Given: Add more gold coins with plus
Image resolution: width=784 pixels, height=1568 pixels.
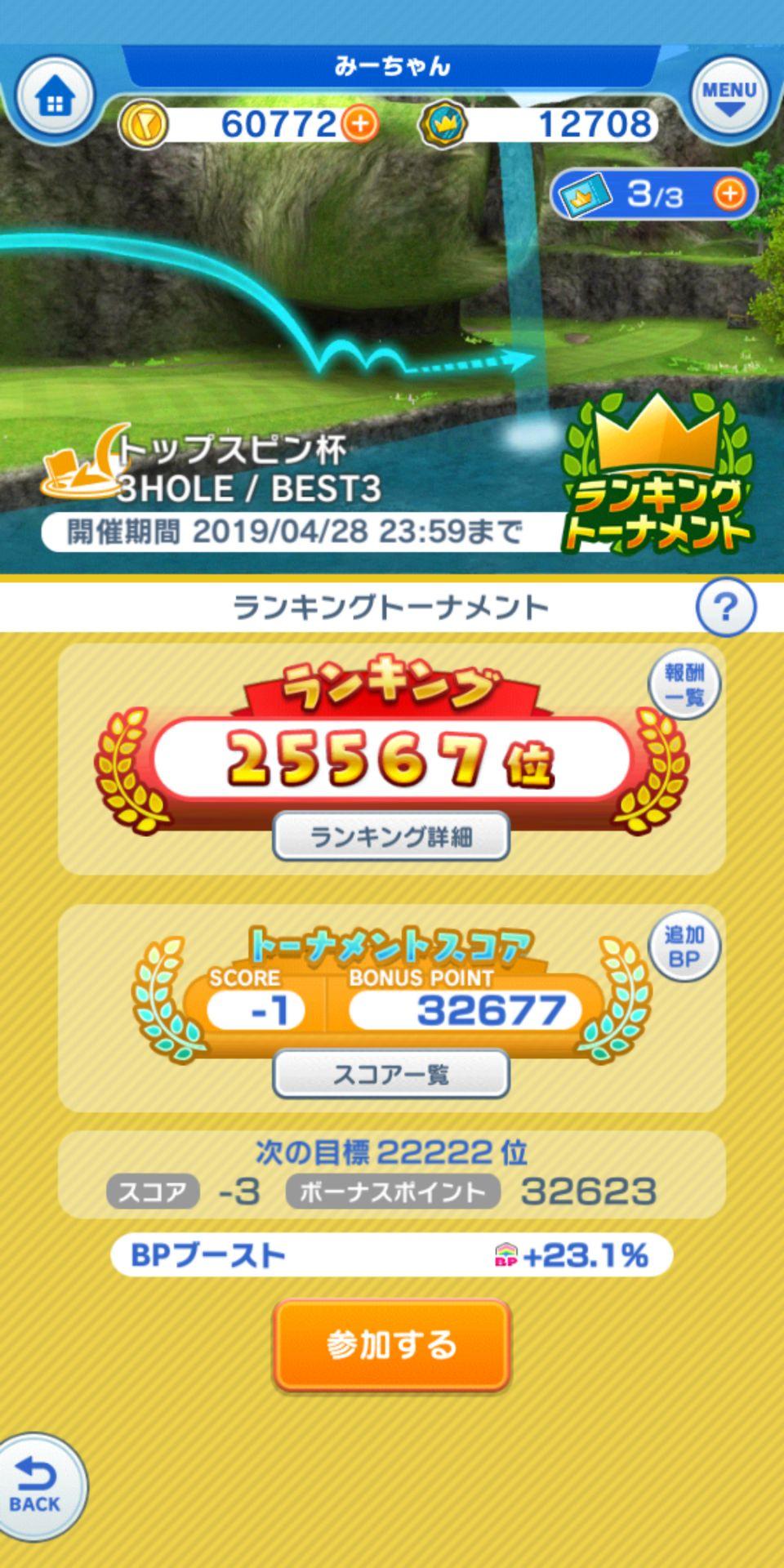Looking at the screenshot, I should tap(360, 124).
